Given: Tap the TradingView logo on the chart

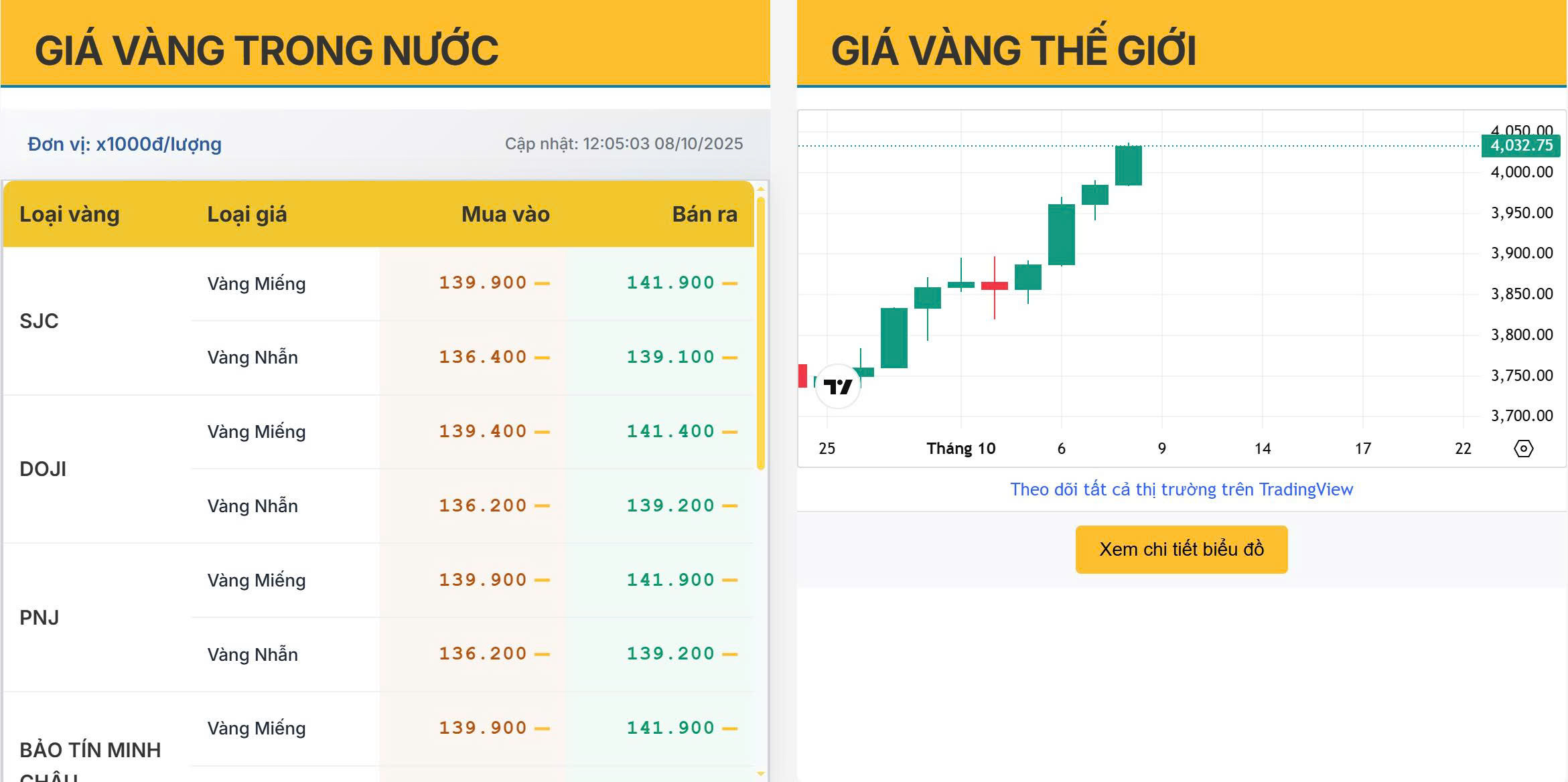Looking at the screenshot, I should click(x=837, y=386).
